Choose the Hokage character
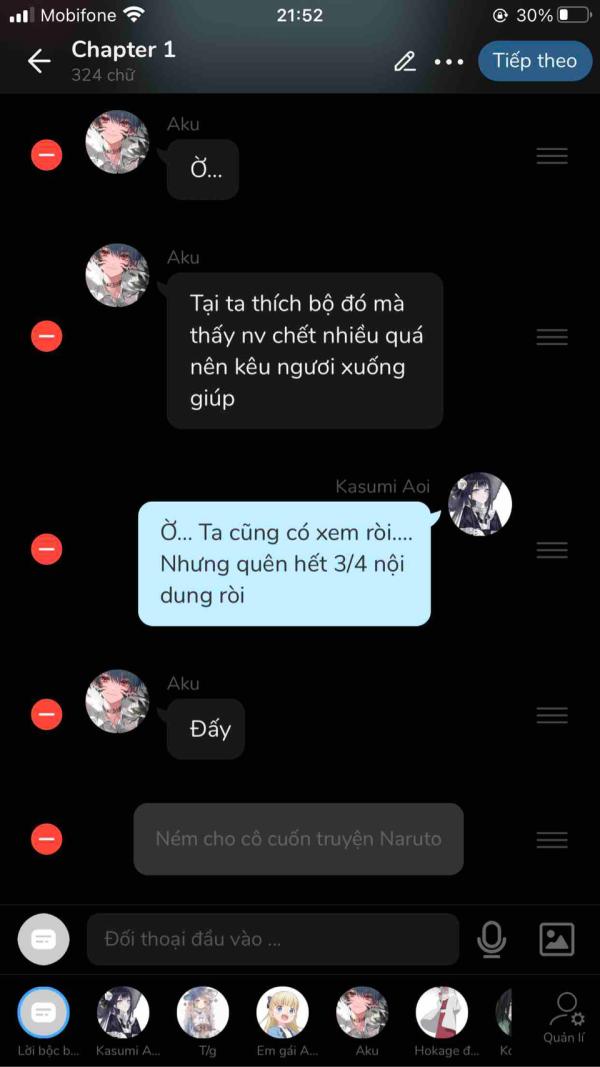The width and height of the screenshot is (600, 1067). pos(441,1013)
